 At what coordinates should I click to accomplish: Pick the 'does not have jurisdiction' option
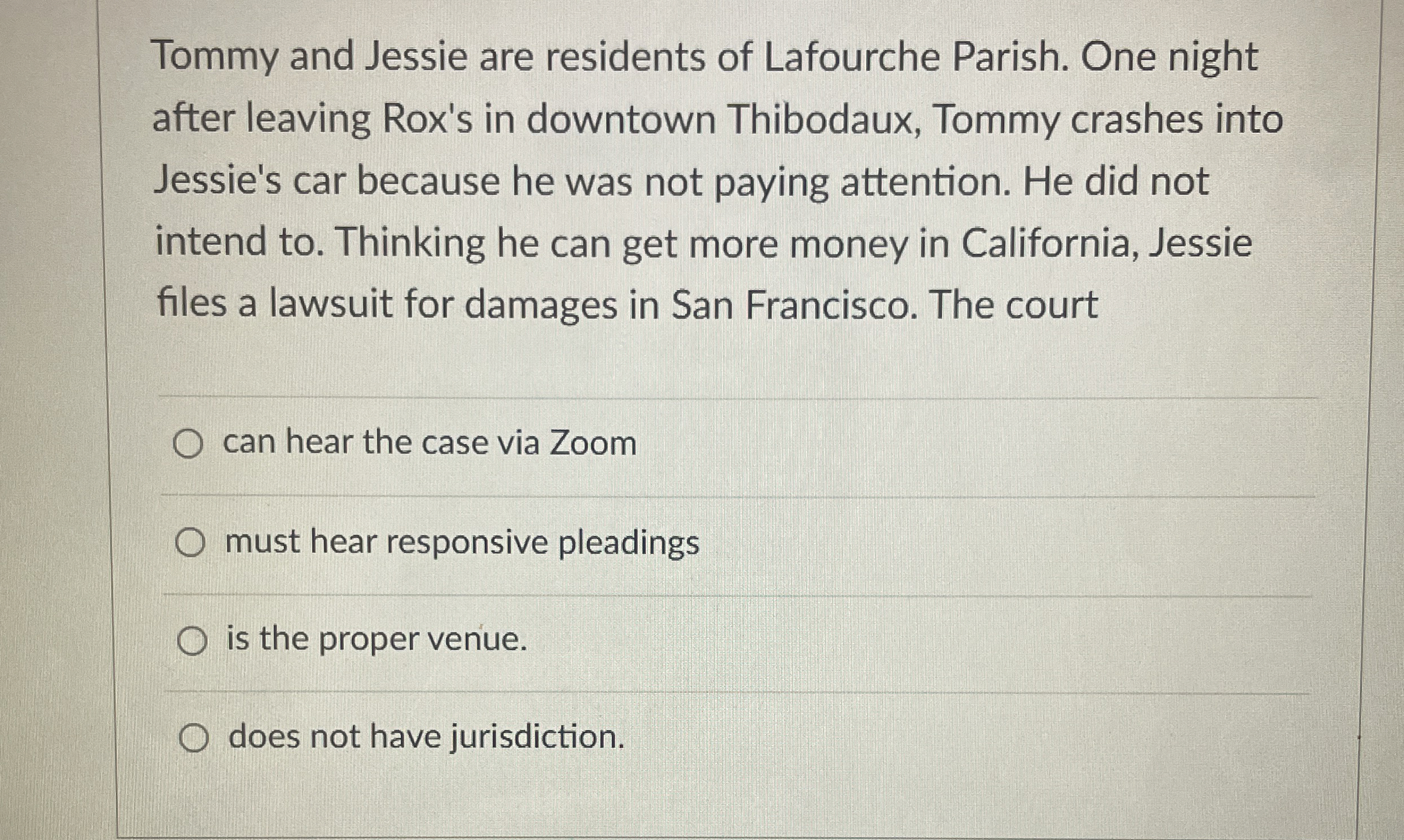click(194, 738)
